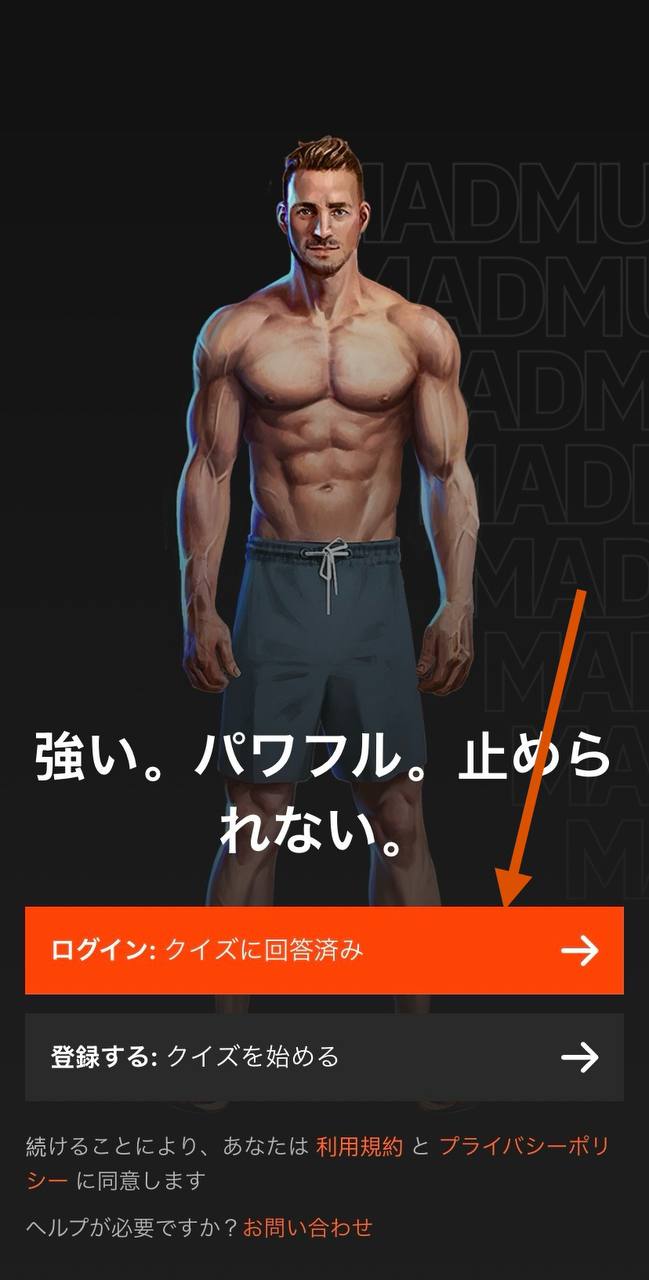Start the quiz via 登録する button

pyautogui.click(x=324, y=1057)
